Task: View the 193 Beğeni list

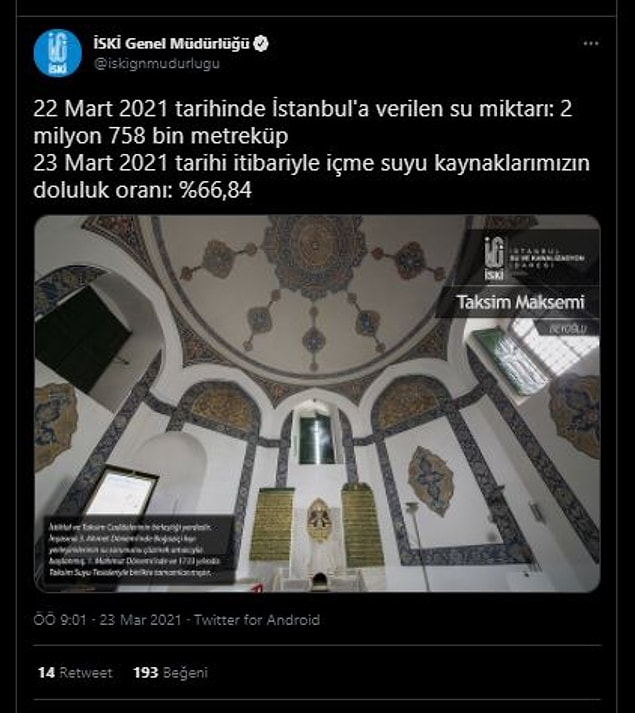Action: click(170, 673)
